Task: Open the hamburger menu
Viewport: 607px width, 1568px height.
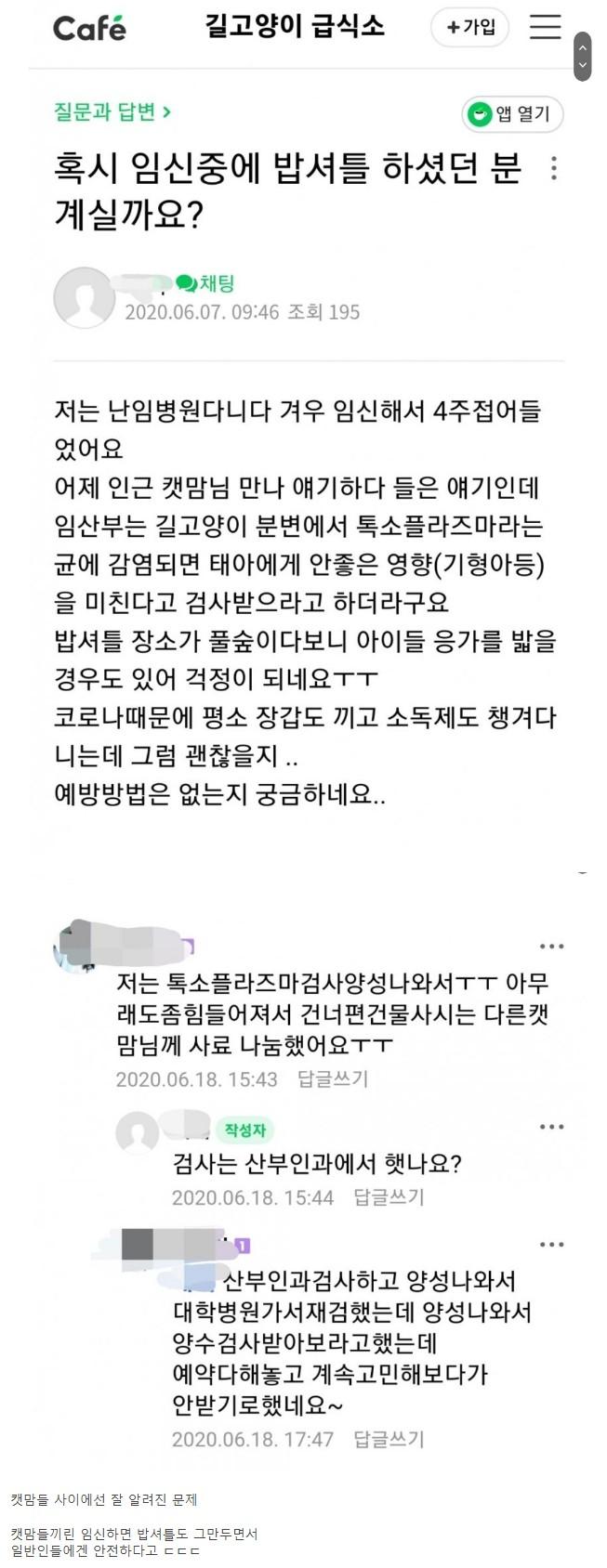Action: click(546, 27)
